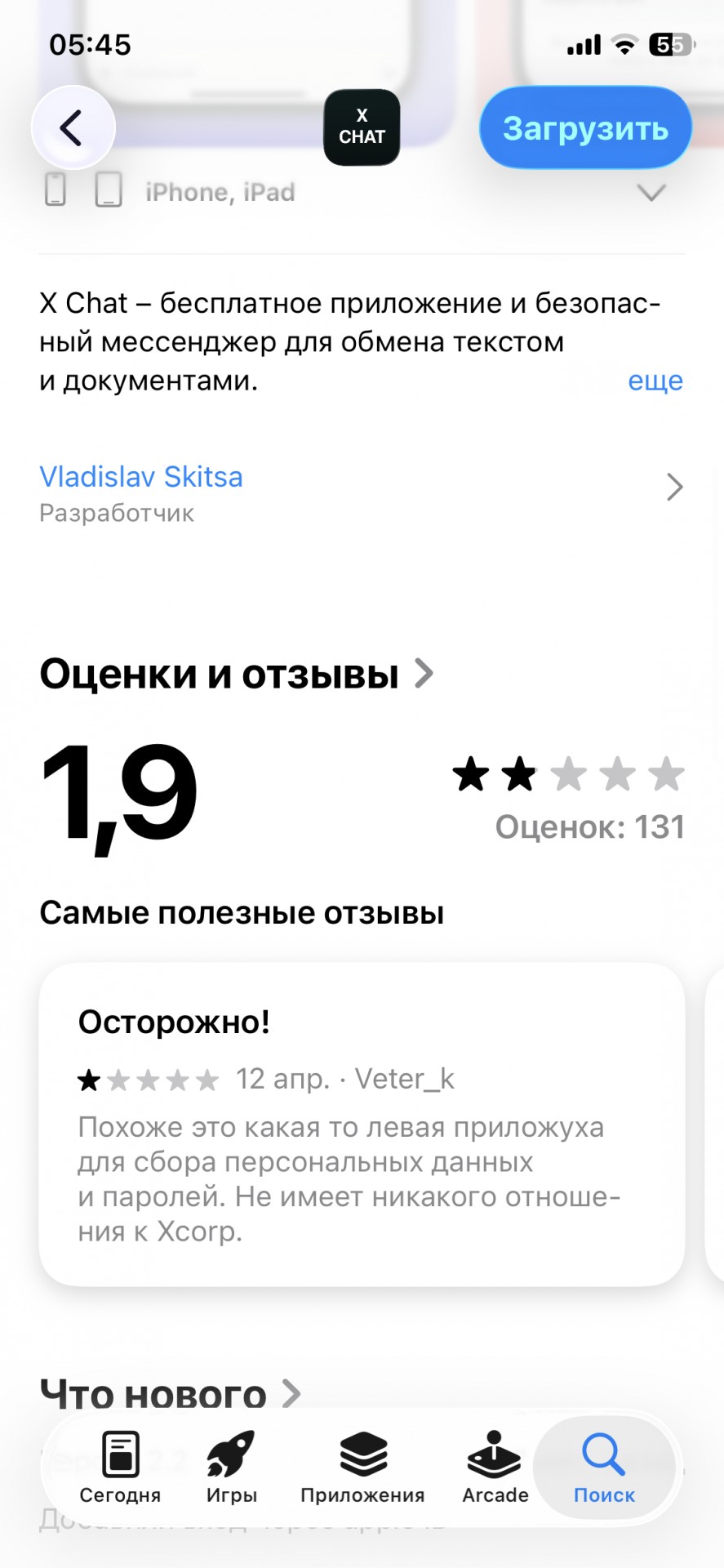Expand the iPhone, iPad compatibility chevron
This screenshot has width=724, height=1568.
[x=651, y=193]
